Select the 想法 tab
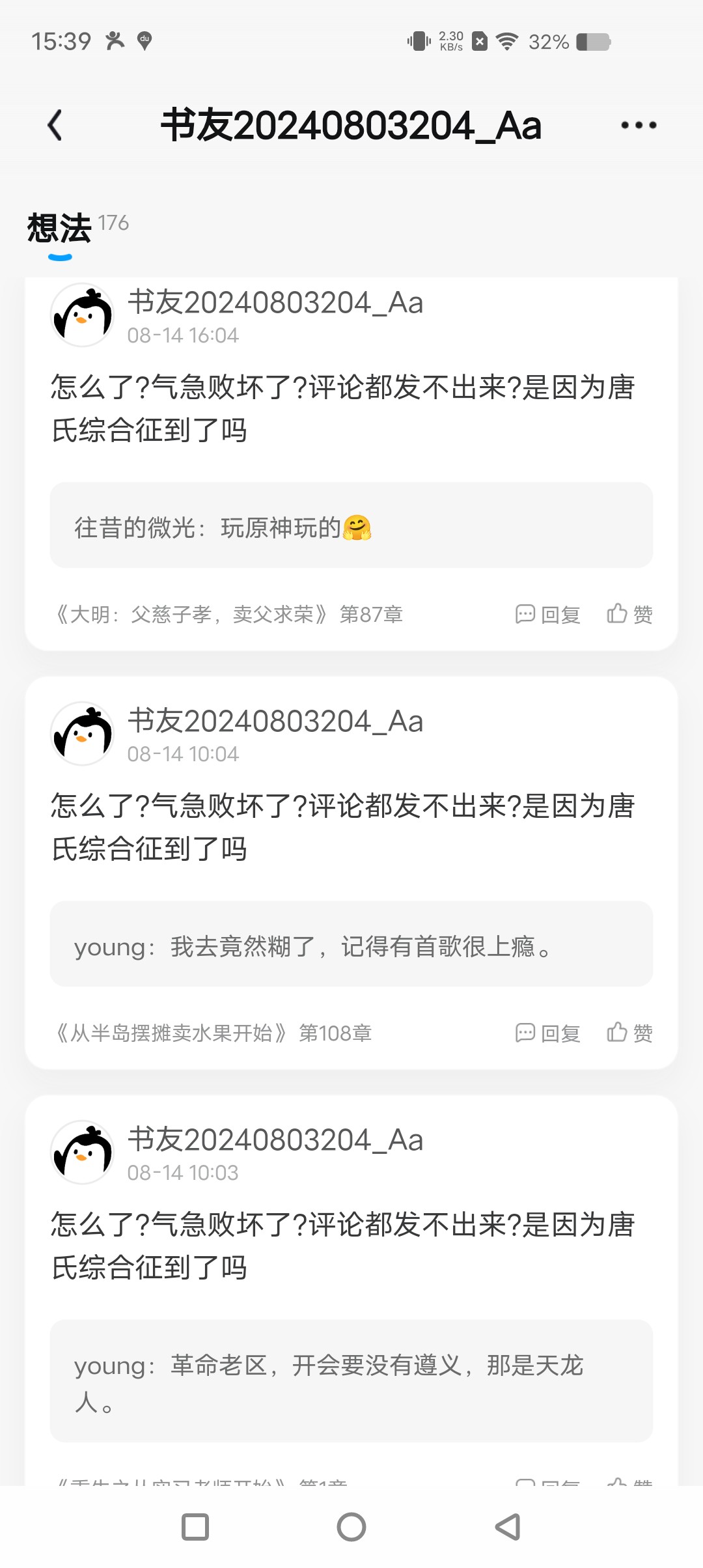This screenshot has width=703, height=1568. click(60, 229)
